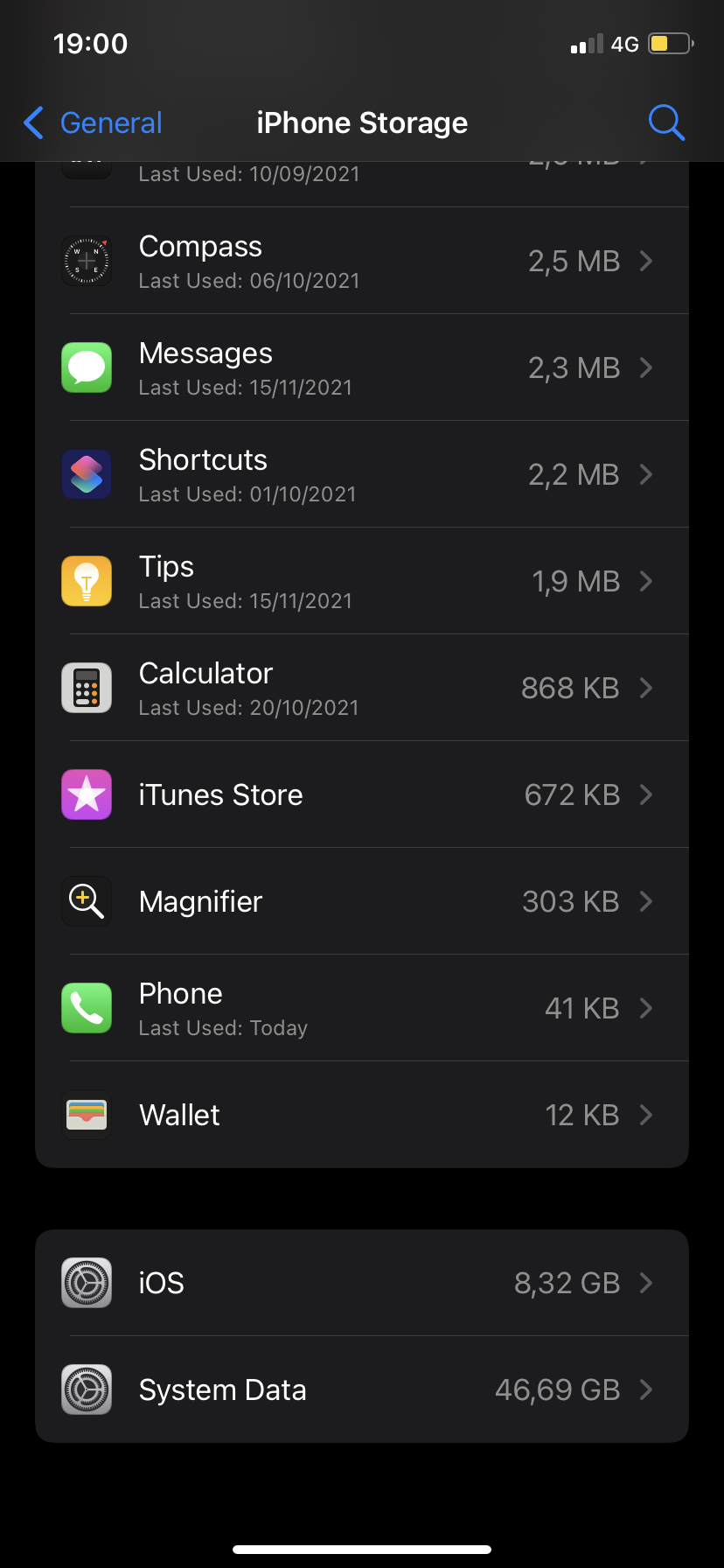Open the System Data details chevron
Viewport: 724px width, 1568px height.
(x=645, y=1389)
